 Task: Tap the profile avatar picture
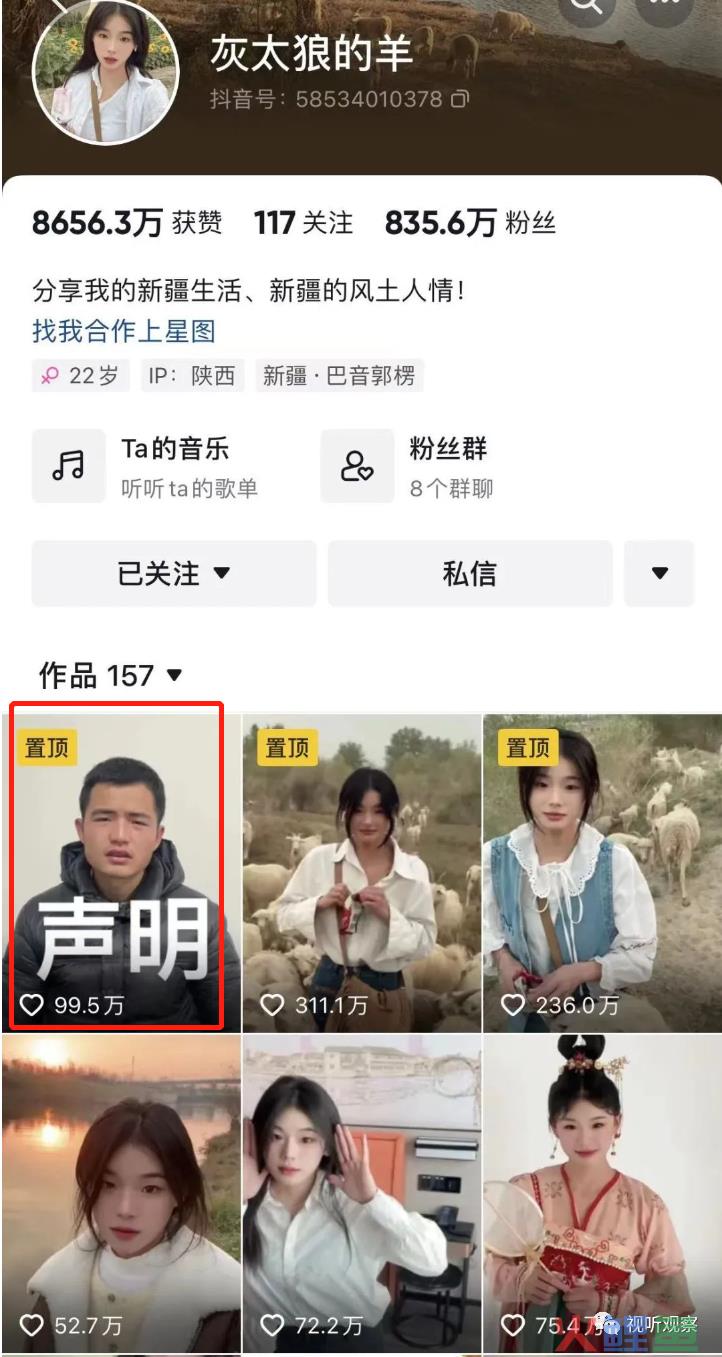coord(105,72)
